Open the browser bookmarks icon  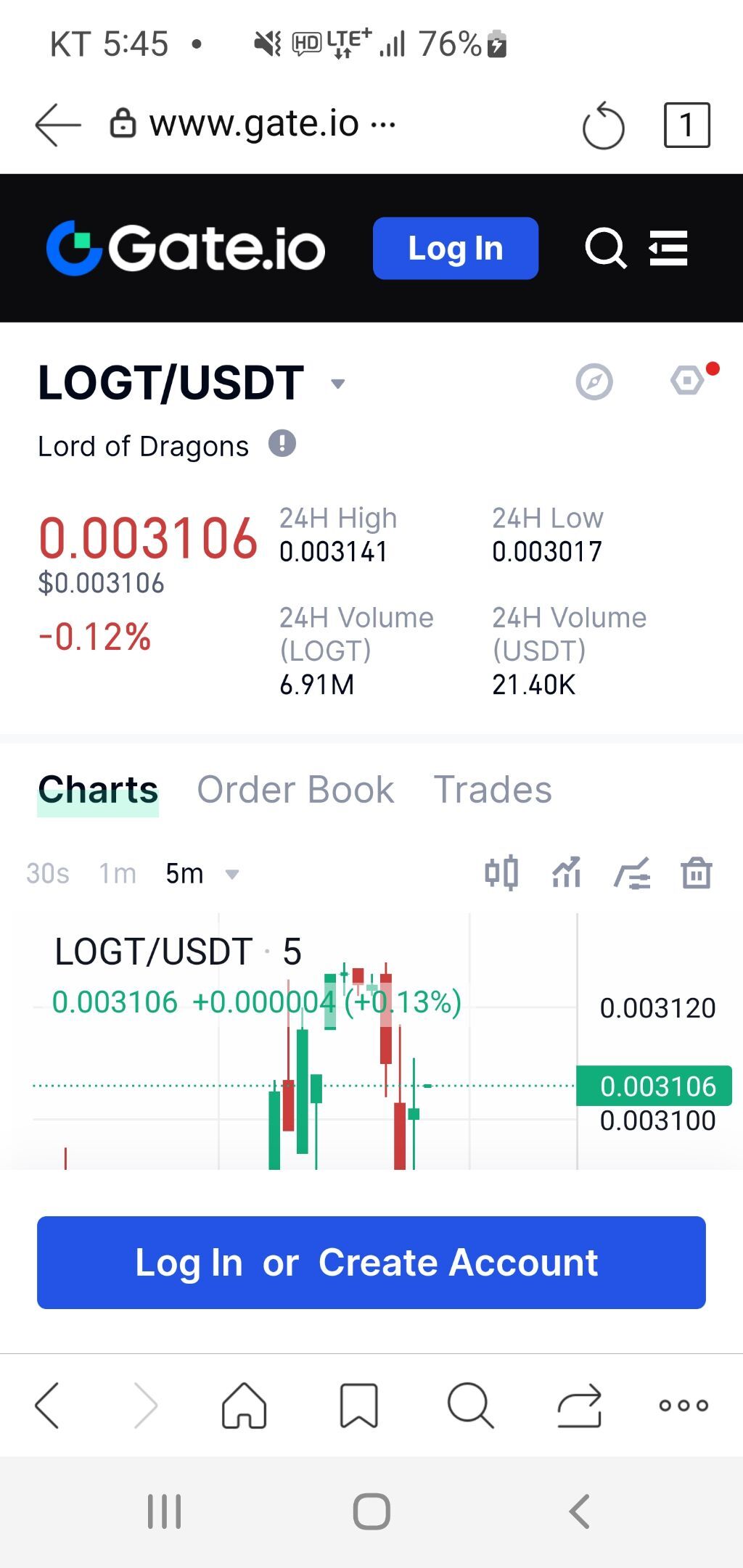[359, 1406]
